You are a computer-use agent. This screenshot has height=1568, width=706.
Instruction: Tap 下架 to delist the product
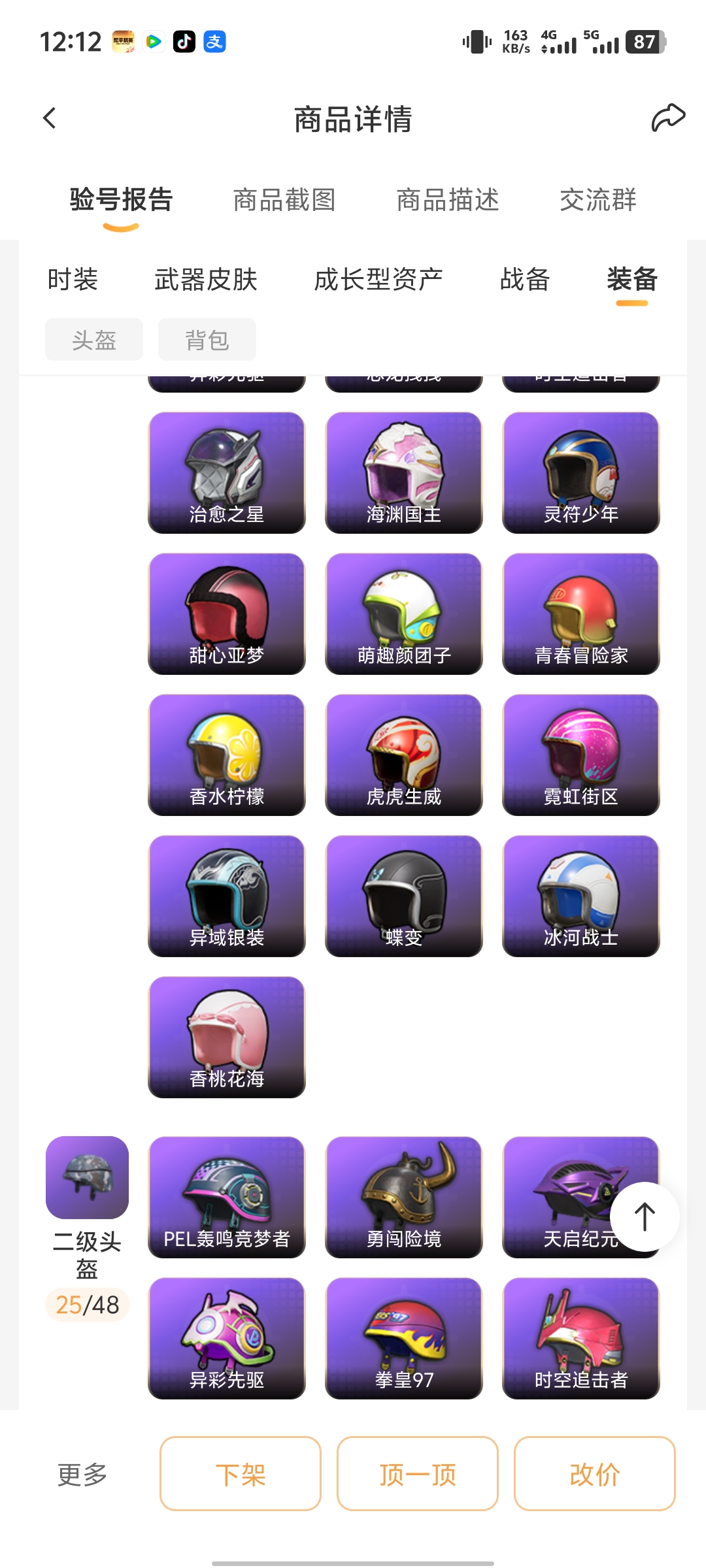click(241, 1474)
